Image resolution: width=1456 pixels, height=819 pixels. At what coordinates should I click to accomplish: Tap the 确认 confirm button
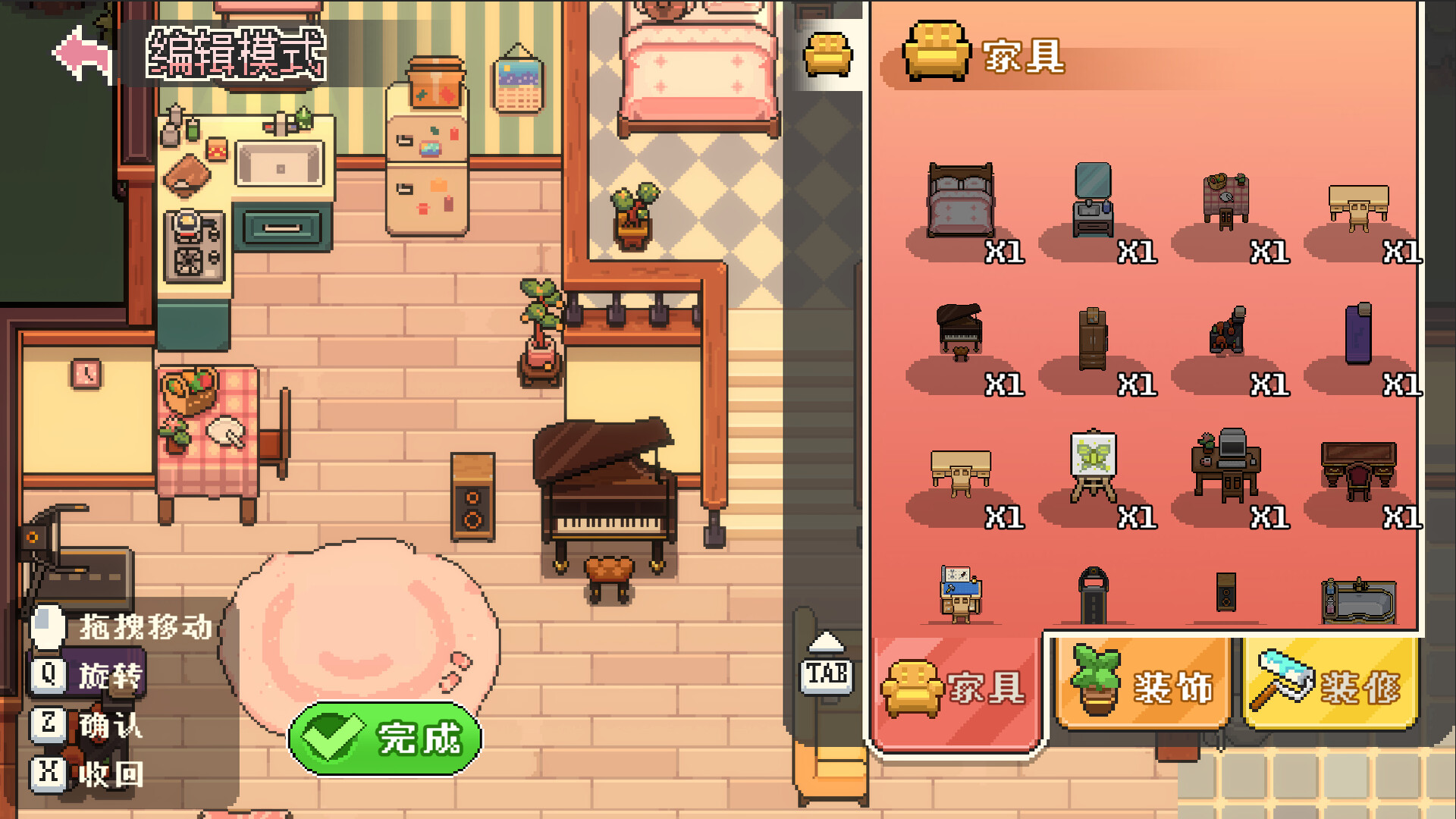pyautogui.click(x=88, y=724)
